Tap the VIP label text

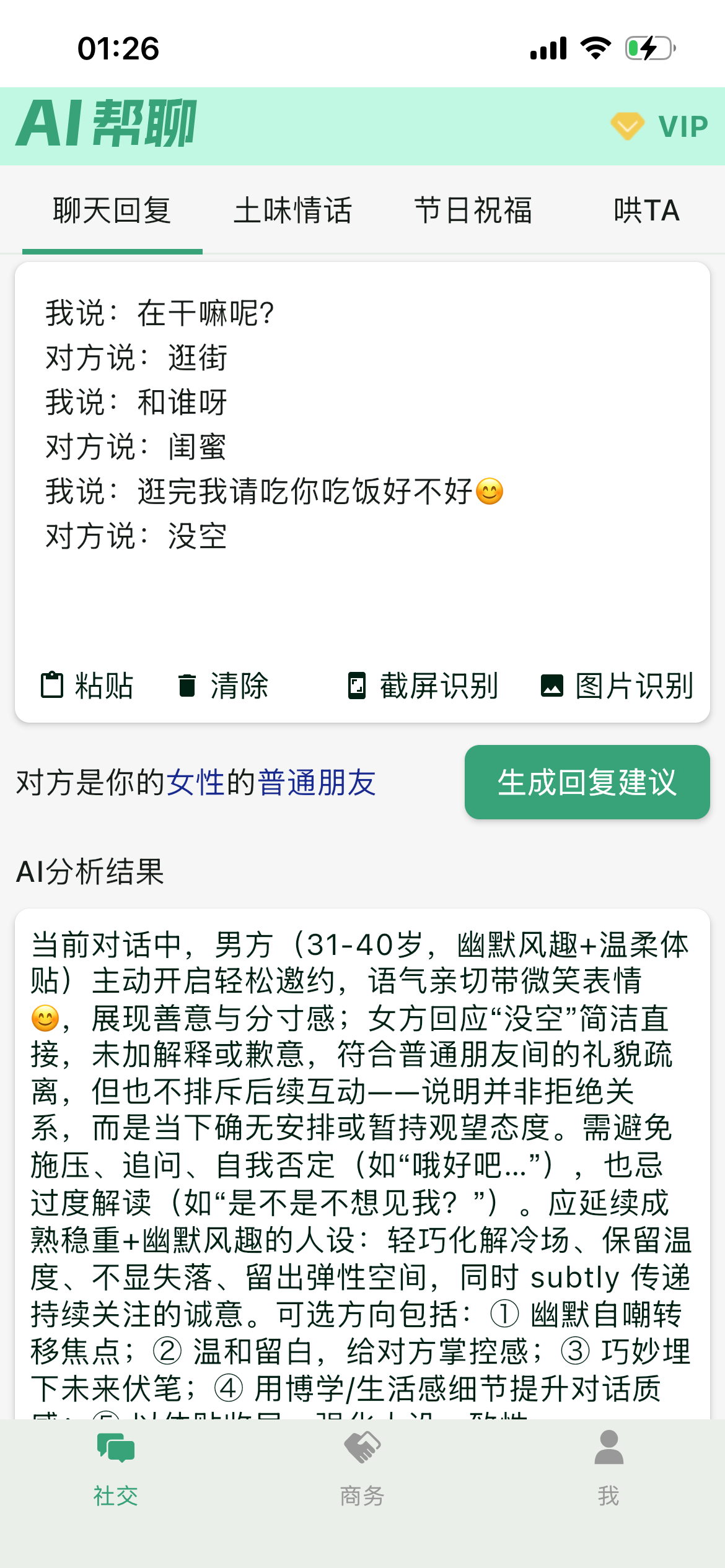click(682, 126)
